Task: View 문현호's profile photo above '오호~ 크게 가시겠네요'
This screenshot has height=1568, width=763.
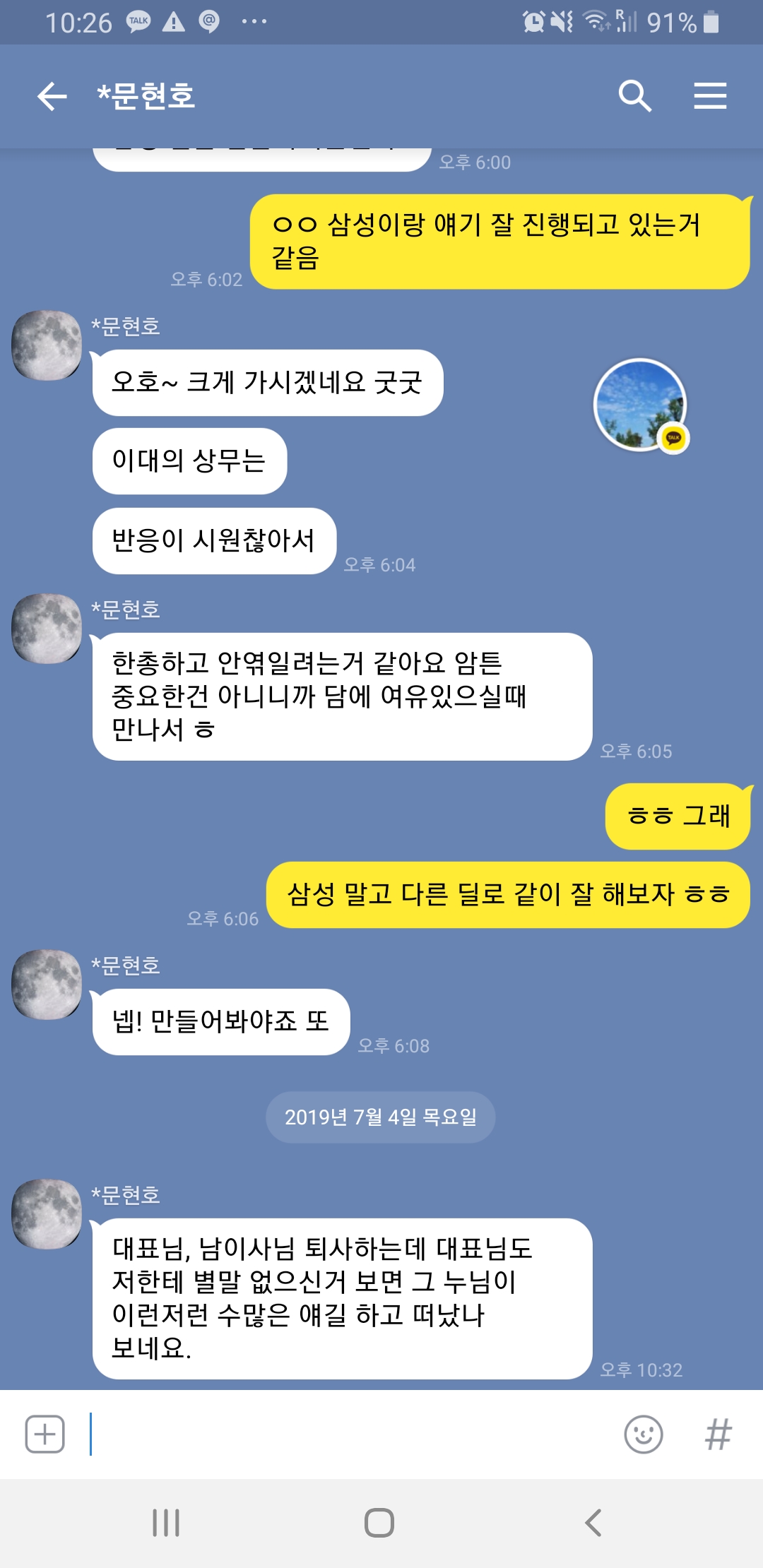Action: [x=47, y=345]
